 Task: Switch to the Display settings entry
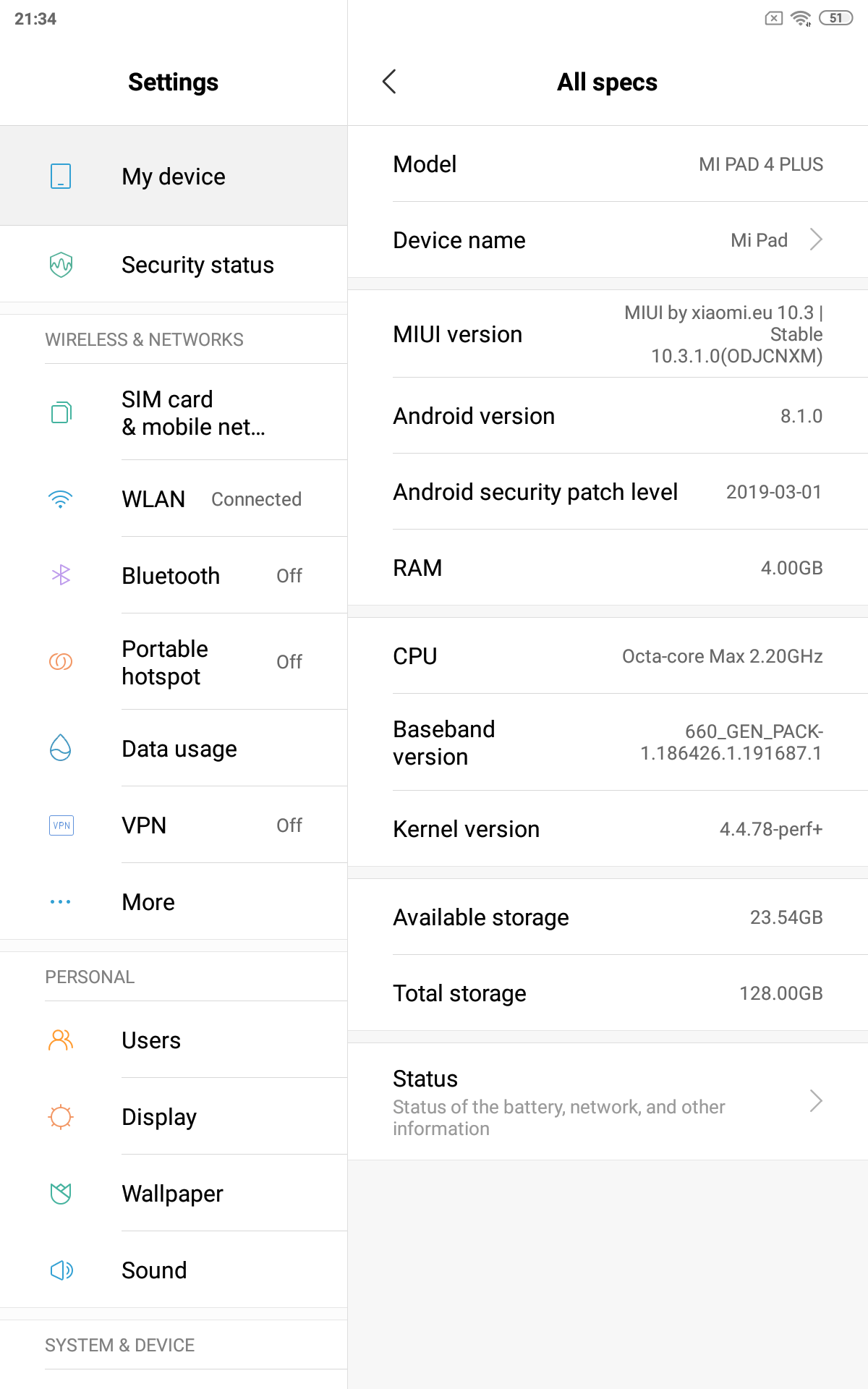coord(160,1116)
